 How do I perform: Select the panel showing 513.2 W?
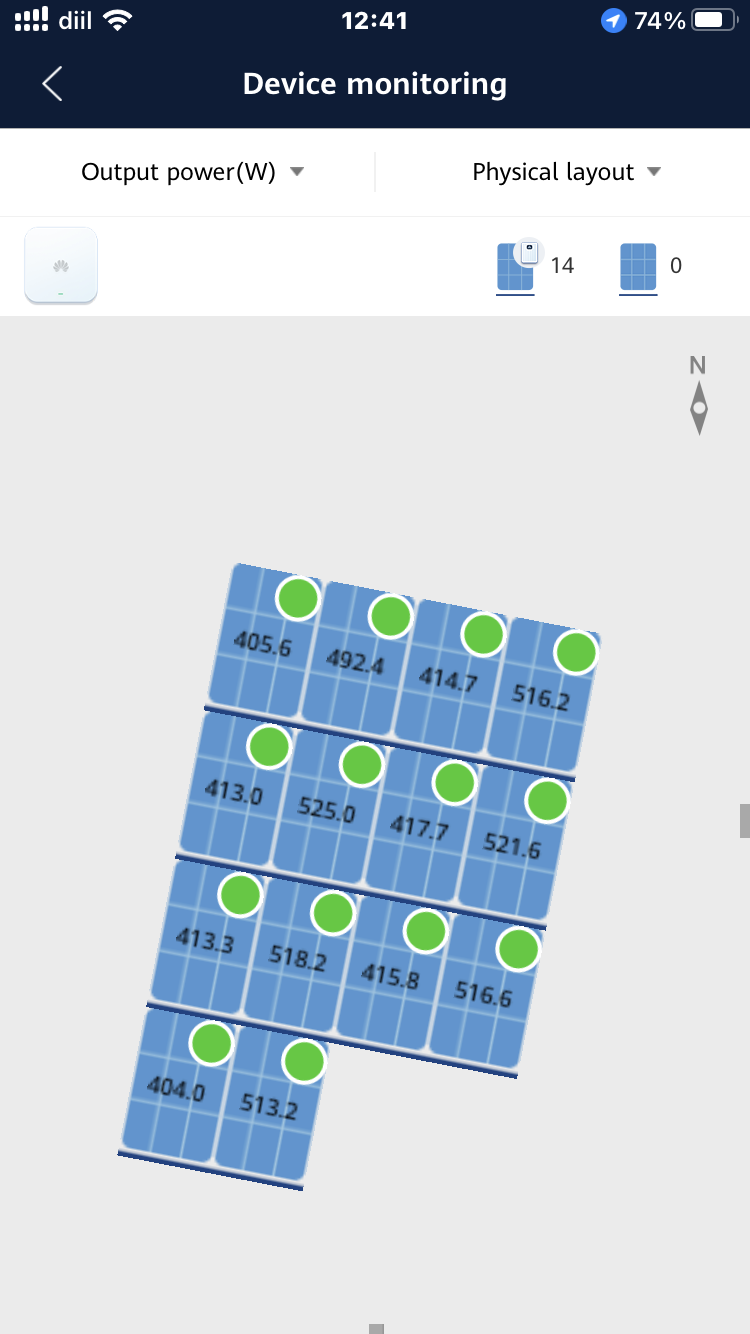[x=268, y=1105]
